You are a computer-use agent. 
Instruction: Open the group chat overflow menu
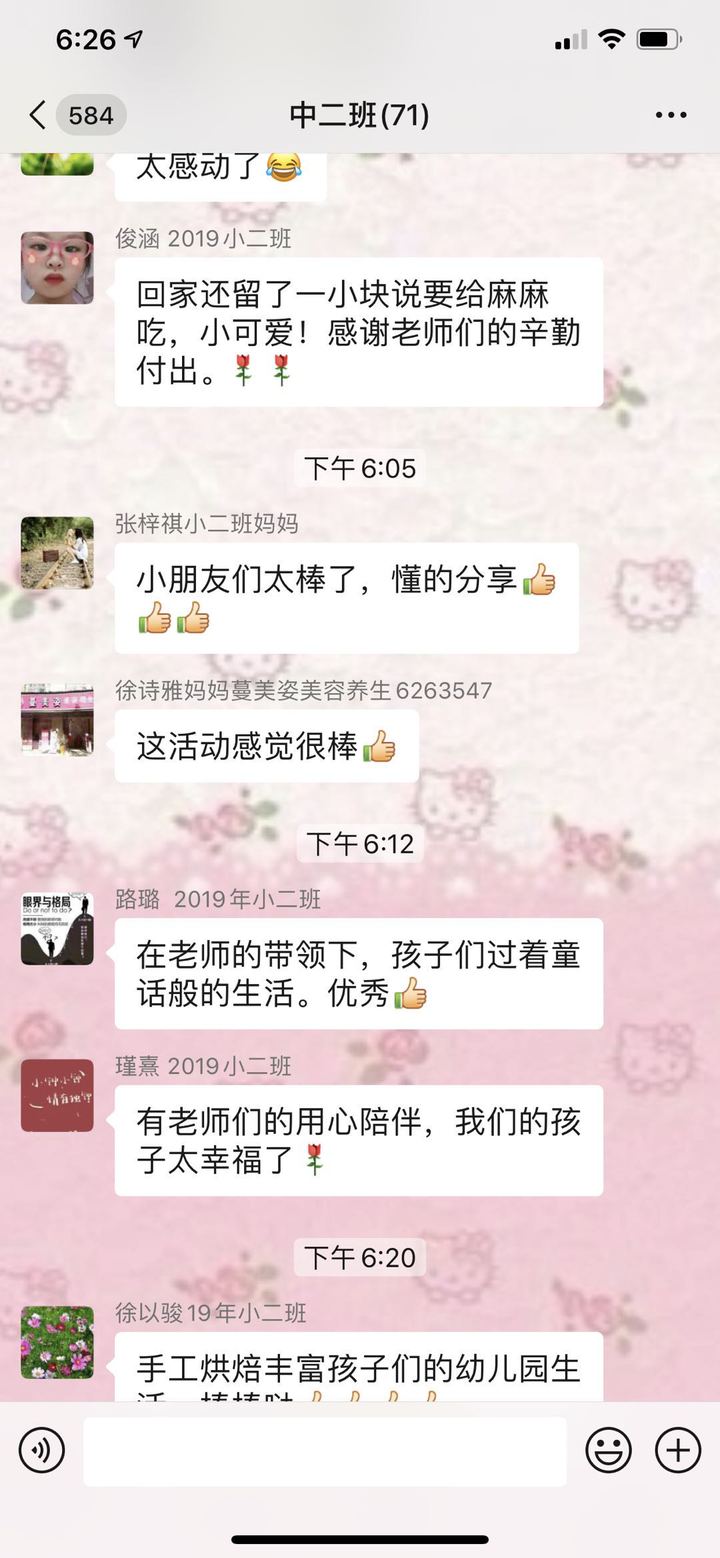[670, 116]
